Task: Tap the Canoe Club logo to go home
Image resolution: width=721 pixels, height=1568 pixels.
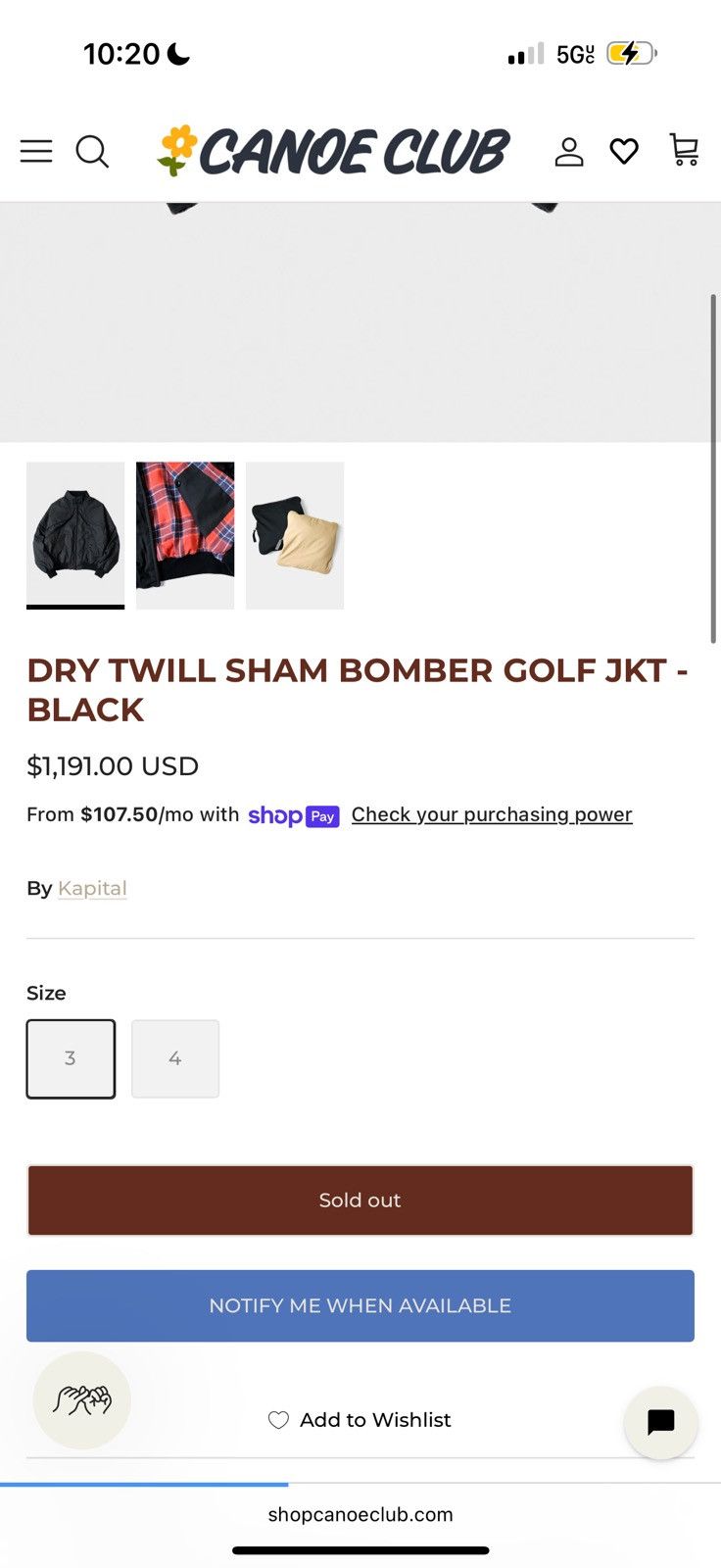Action: (333, 151)
